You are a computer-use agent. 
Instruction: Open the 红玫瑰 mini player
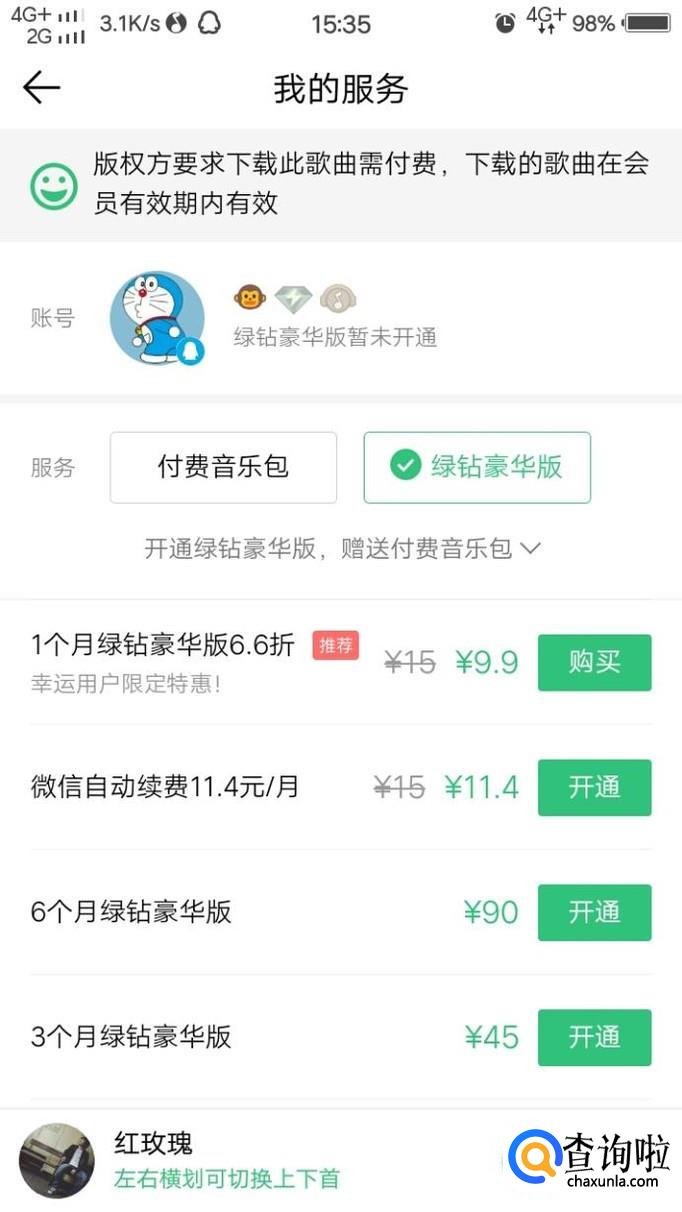click(226, 1160)
